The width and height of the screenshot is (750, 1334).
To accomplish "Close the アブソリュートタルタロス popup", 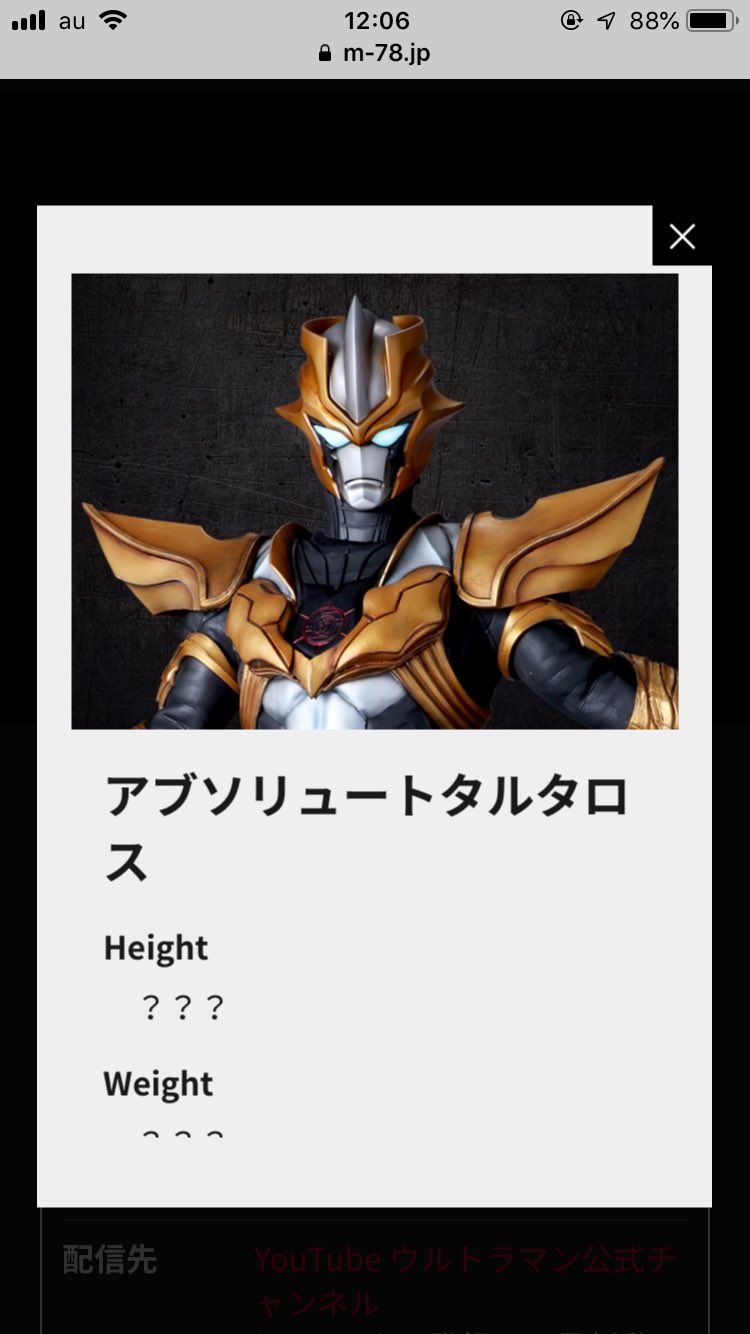I will (682, 236).
